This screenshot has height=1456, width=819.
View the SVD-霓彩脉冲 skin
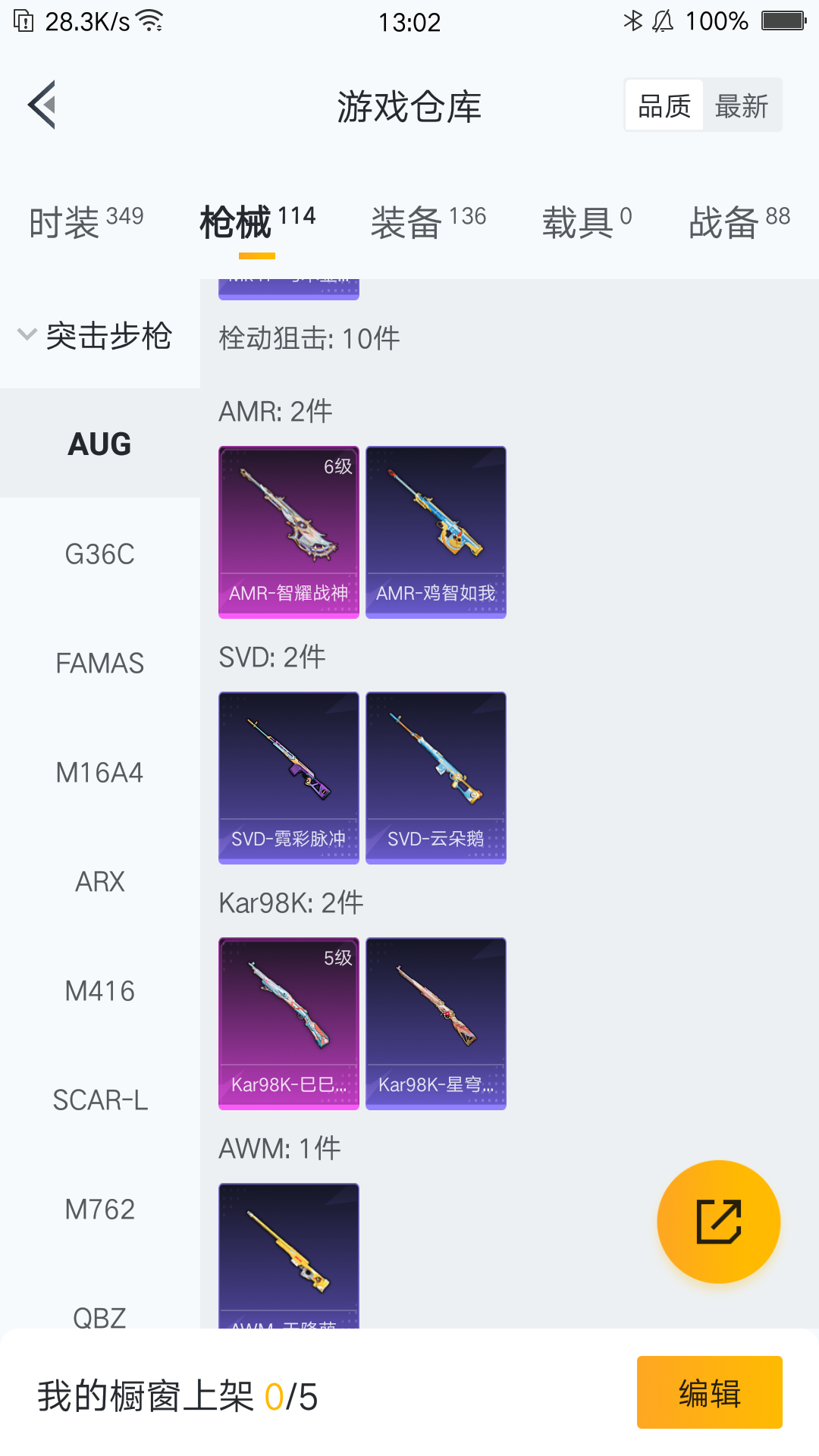click(x=288, y=777)
